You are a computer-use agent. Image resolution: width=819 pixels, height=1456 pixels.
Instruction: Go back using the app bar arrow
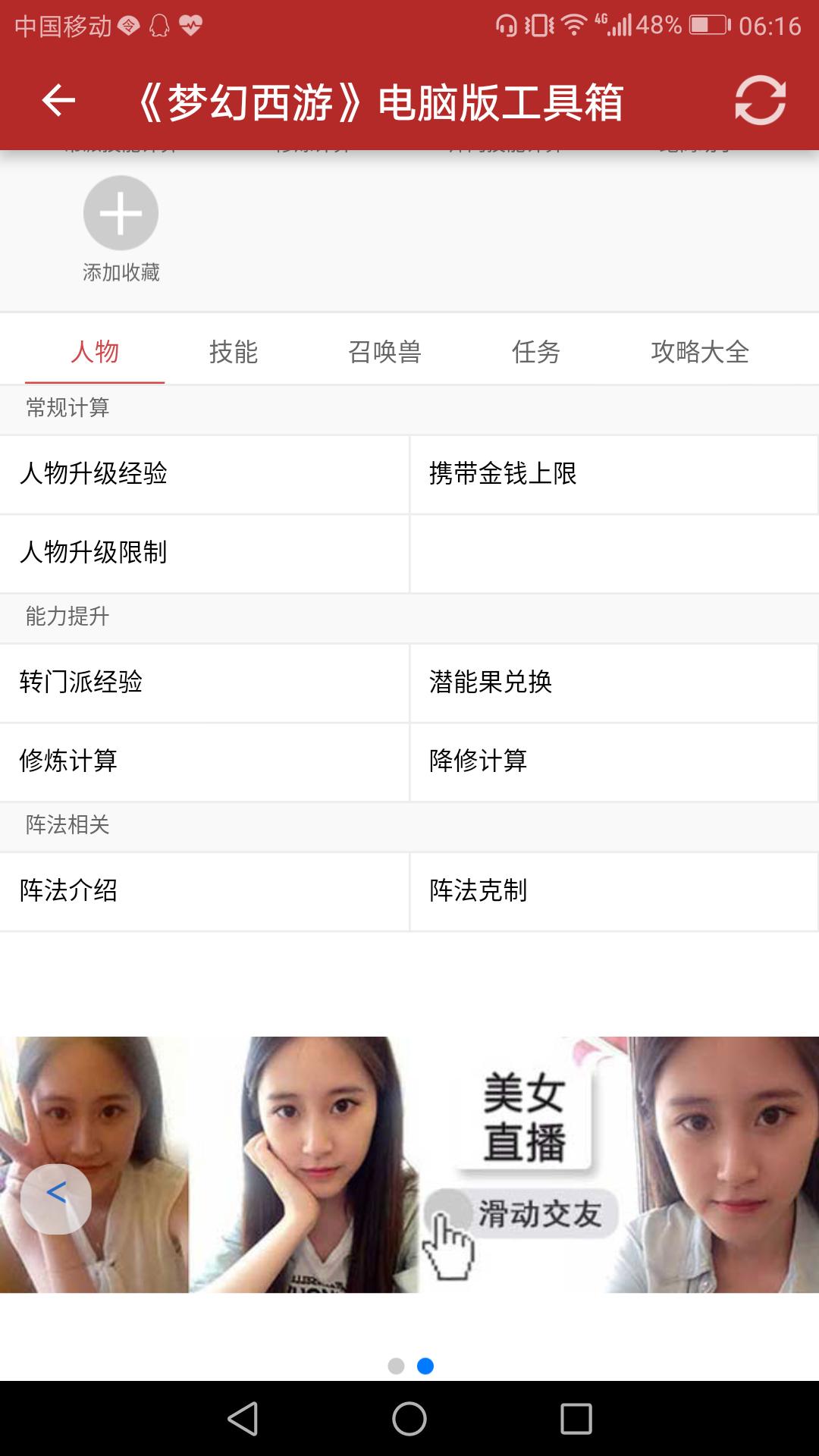tap(58, 101)
